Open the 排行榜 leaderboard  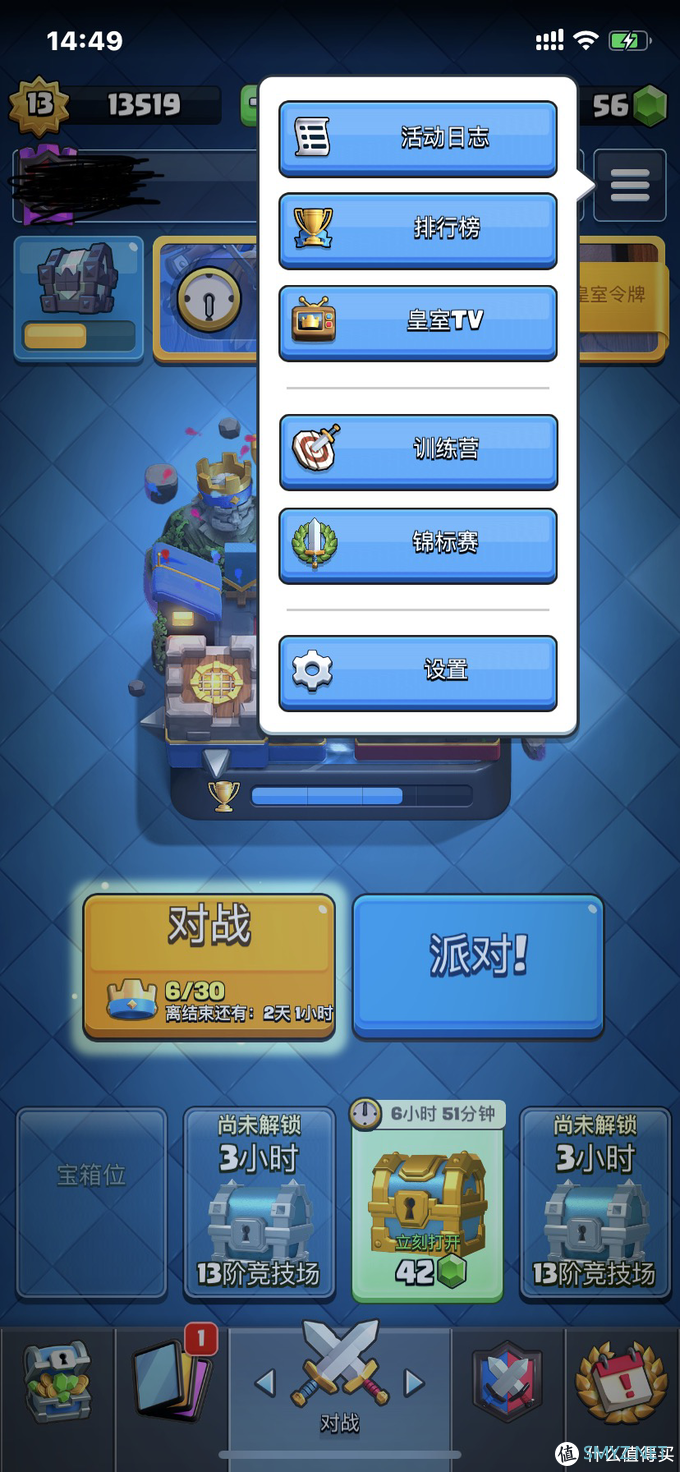[x=417, y=229]
